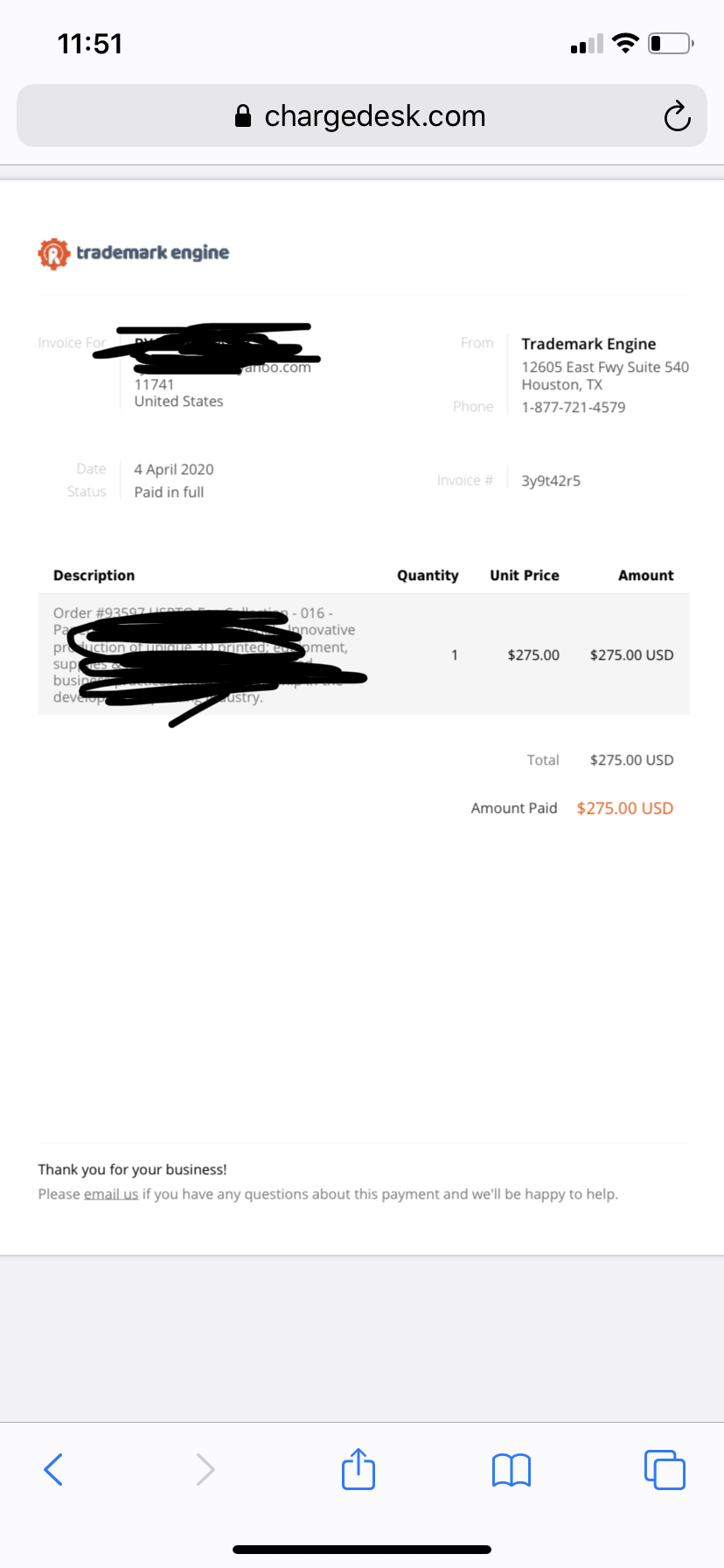This screenshot has height=1568, width=724.
Task: Show all open Safari tabs
Action: pos(665,1469)
